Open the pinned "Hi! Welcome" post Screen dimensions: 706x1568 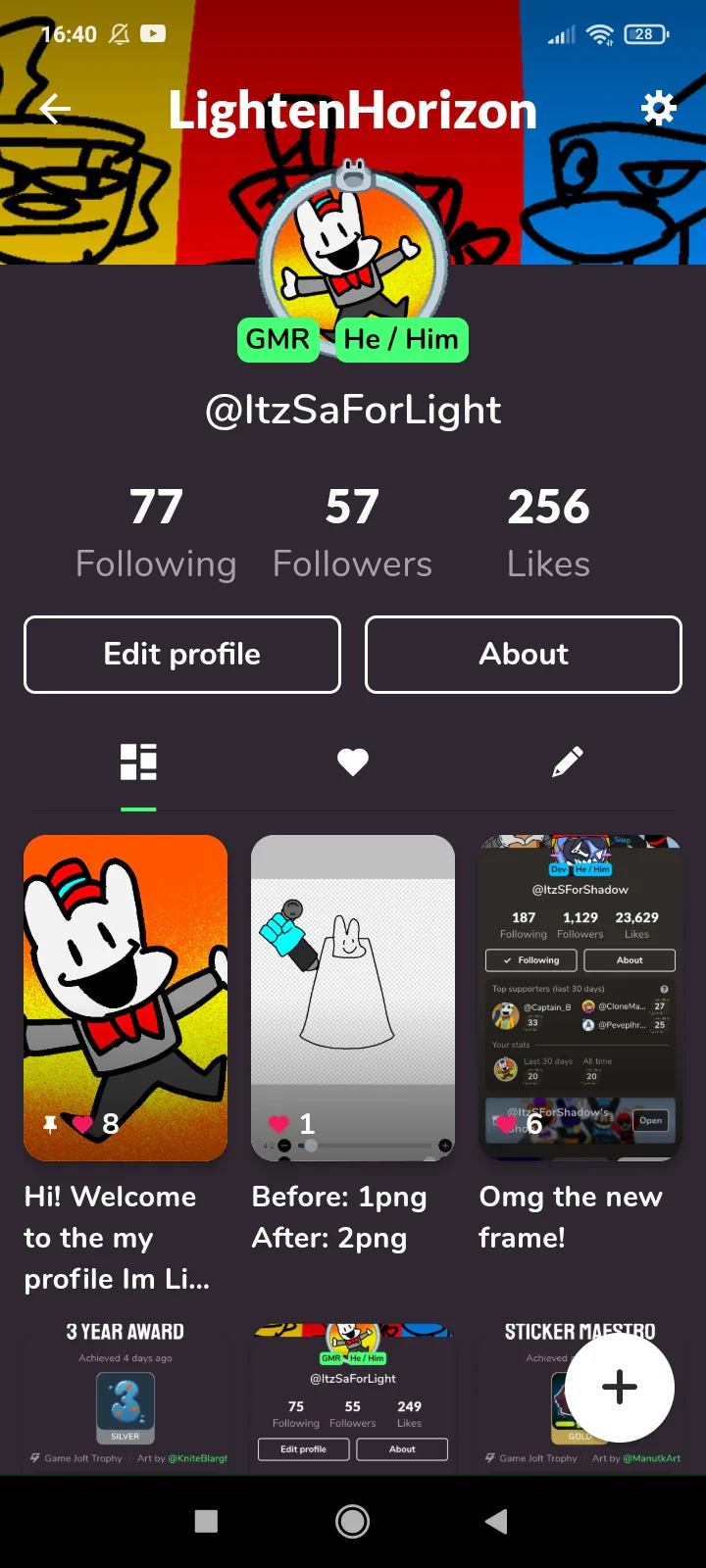(x=126, y=998)
